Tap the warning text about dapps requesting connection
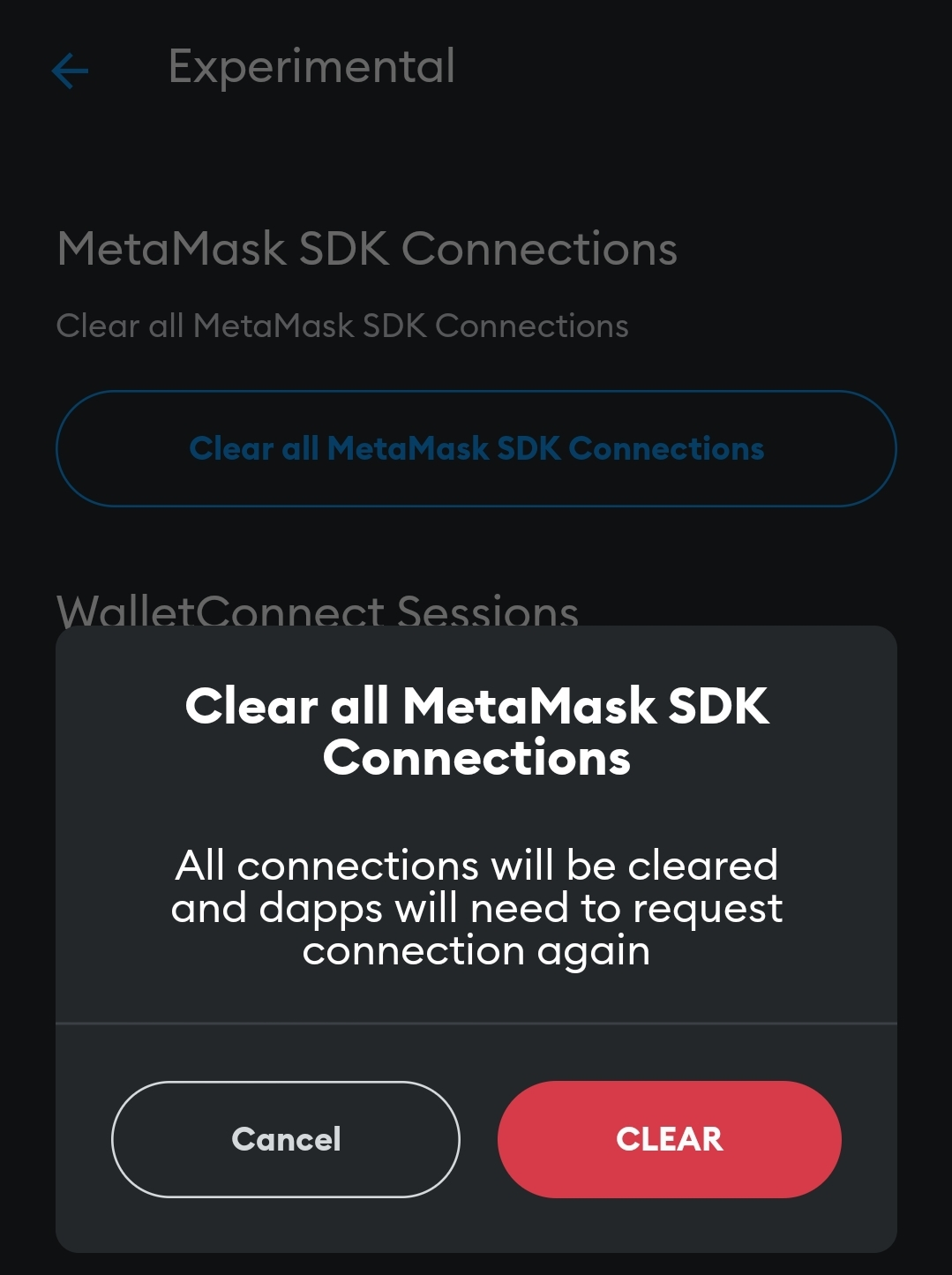Viewport: 952px width, 1275px height. click(x=476, y=907)
